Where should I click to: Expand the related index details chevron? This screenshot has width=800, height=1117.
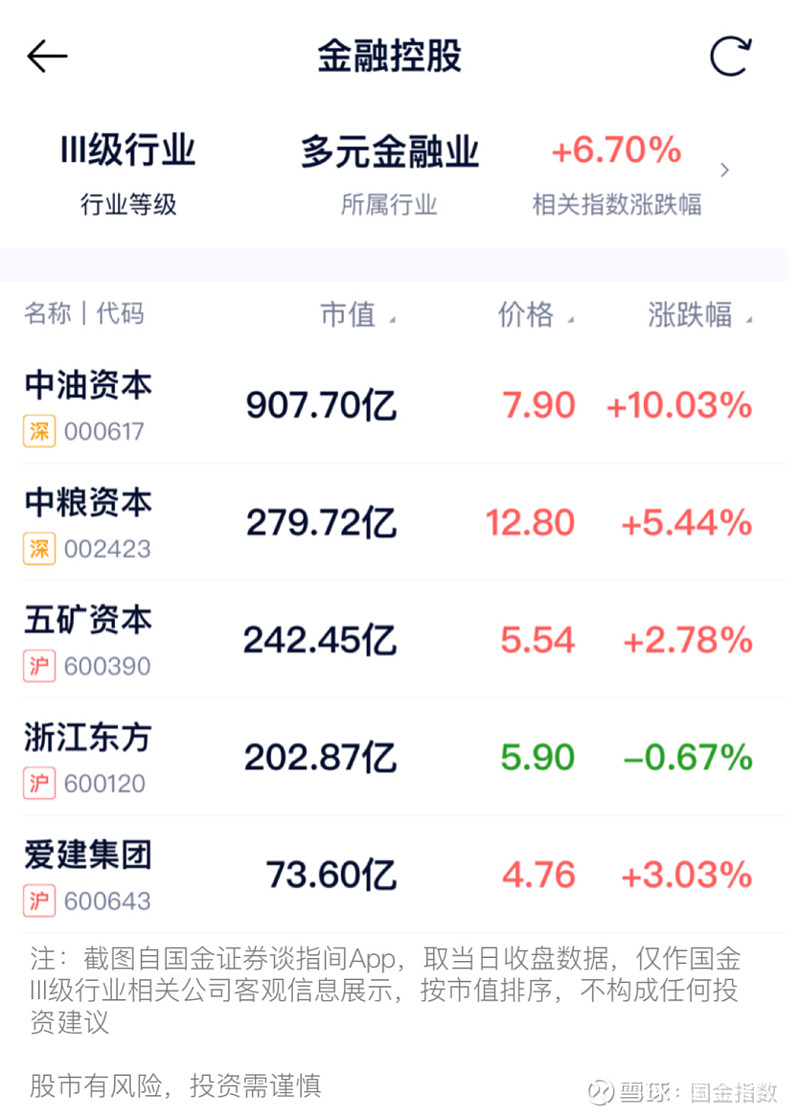(x=724, y=170)
